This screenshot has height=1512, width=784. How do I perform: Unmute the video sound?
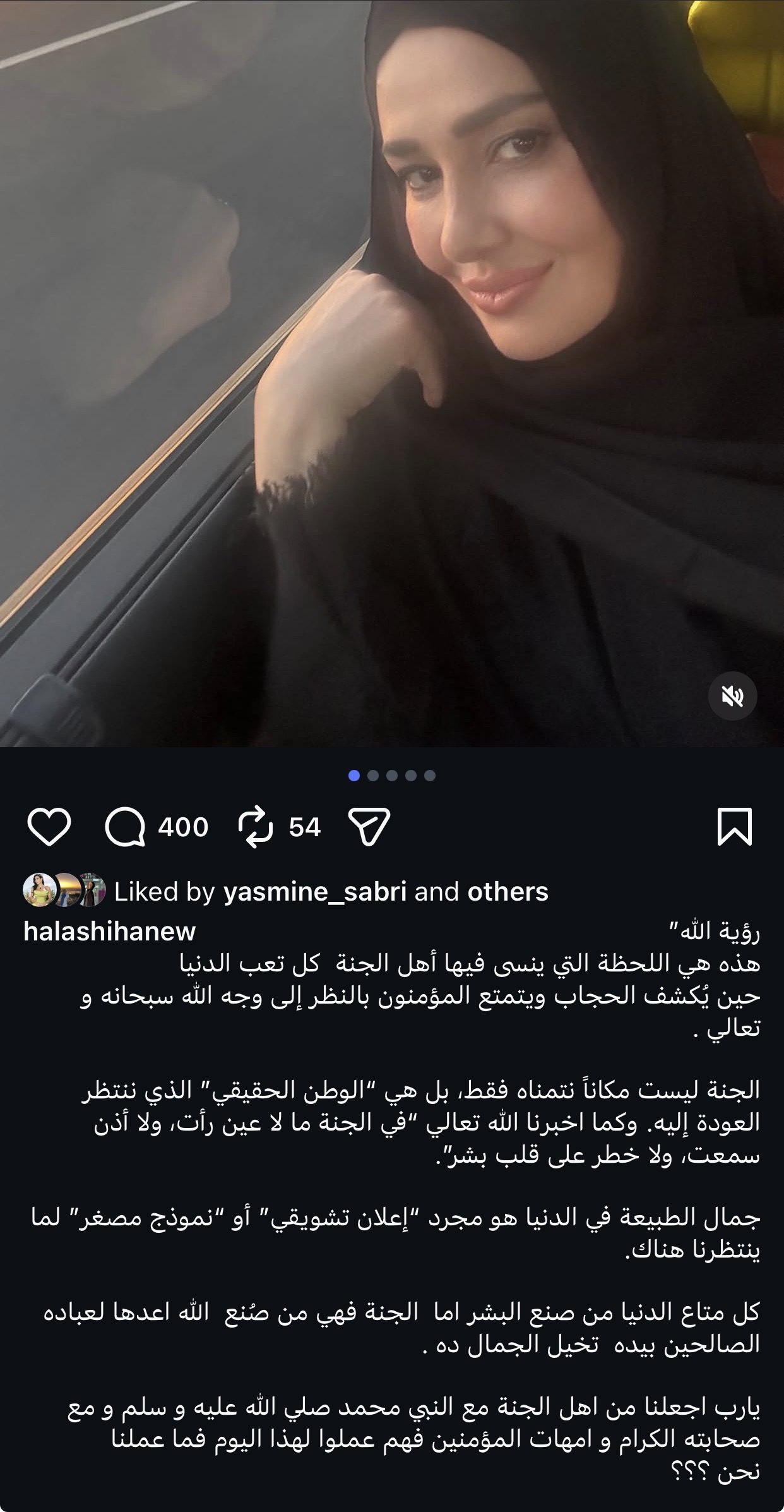pyautogui.click(x=732, y=697)
